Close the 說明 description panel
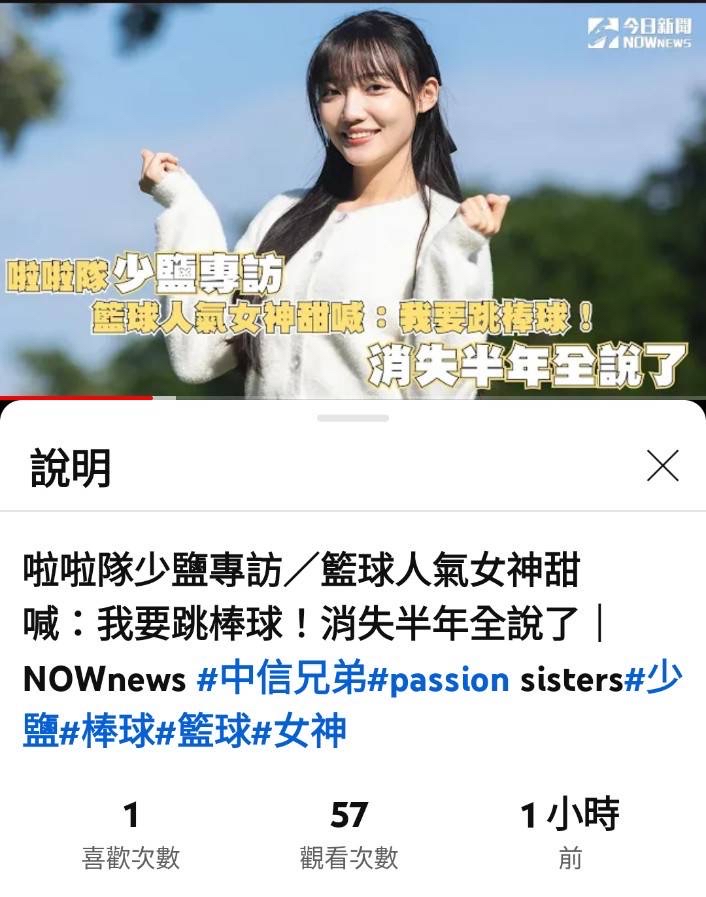The image size is (706, 897). 662,466
